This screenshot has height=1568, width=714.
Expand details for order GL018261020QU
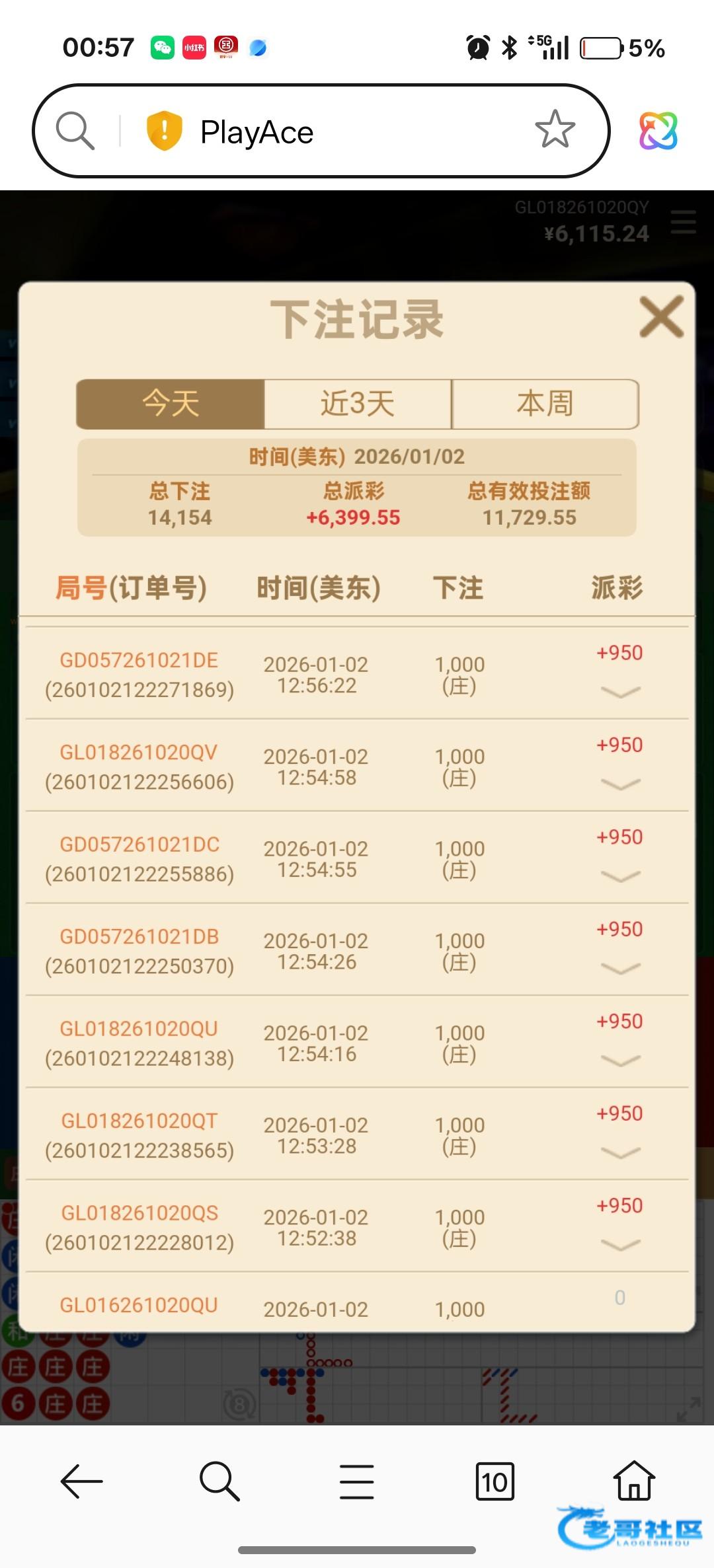(620, 1061)
